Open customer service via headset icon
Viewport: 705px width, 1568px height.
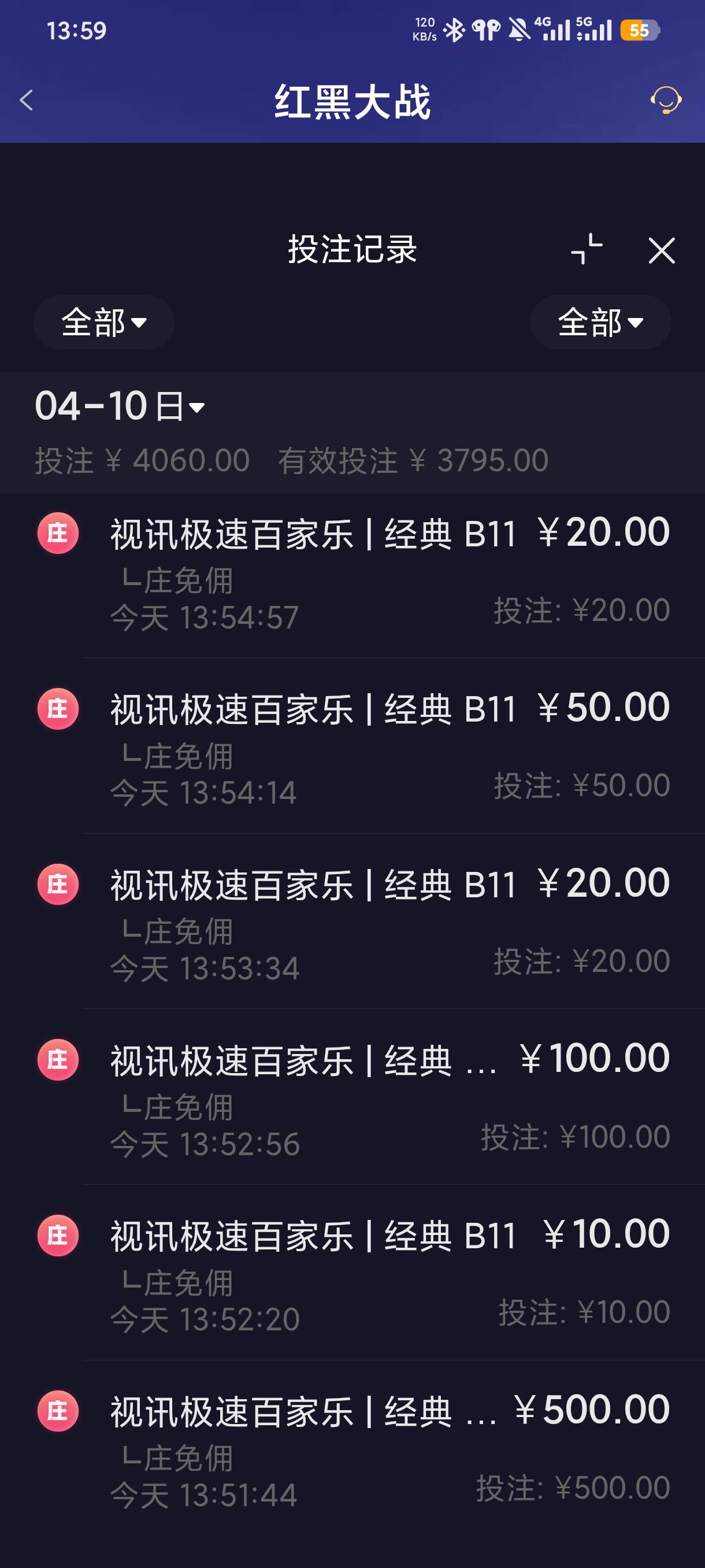(667, 101)
